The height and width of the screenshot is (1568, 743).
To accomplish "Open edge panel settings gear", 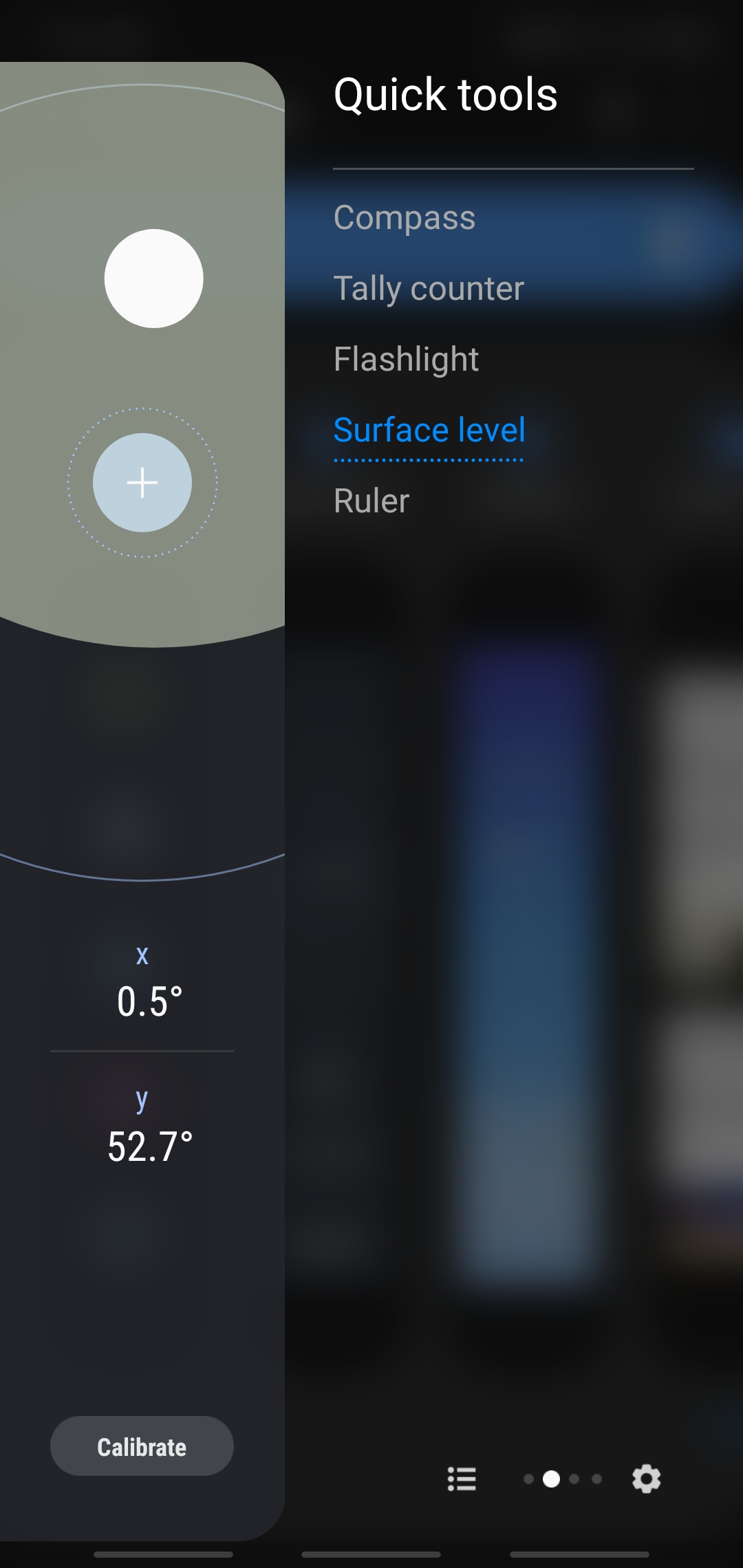I will [646, 1479].
